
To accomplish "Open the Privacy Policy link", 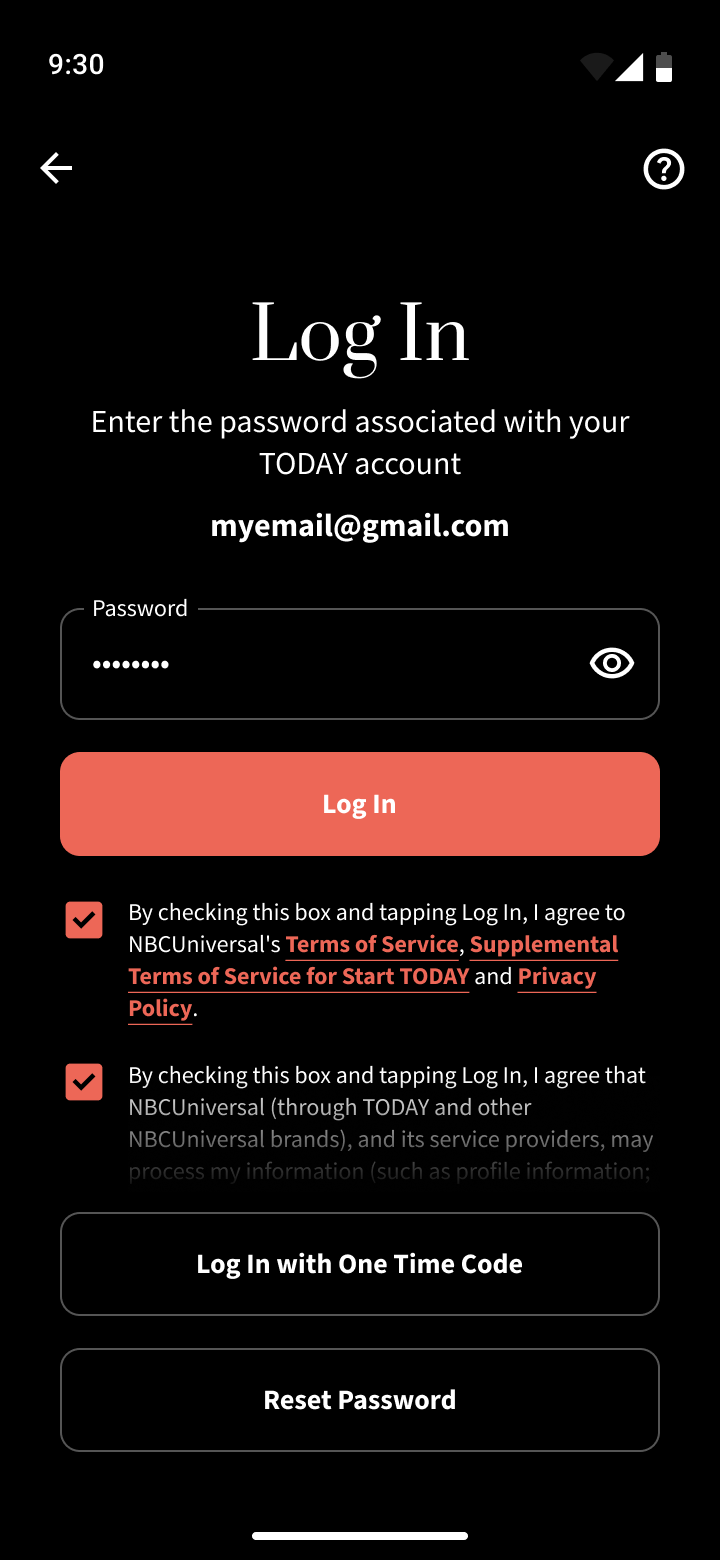I will click(556, 977).
